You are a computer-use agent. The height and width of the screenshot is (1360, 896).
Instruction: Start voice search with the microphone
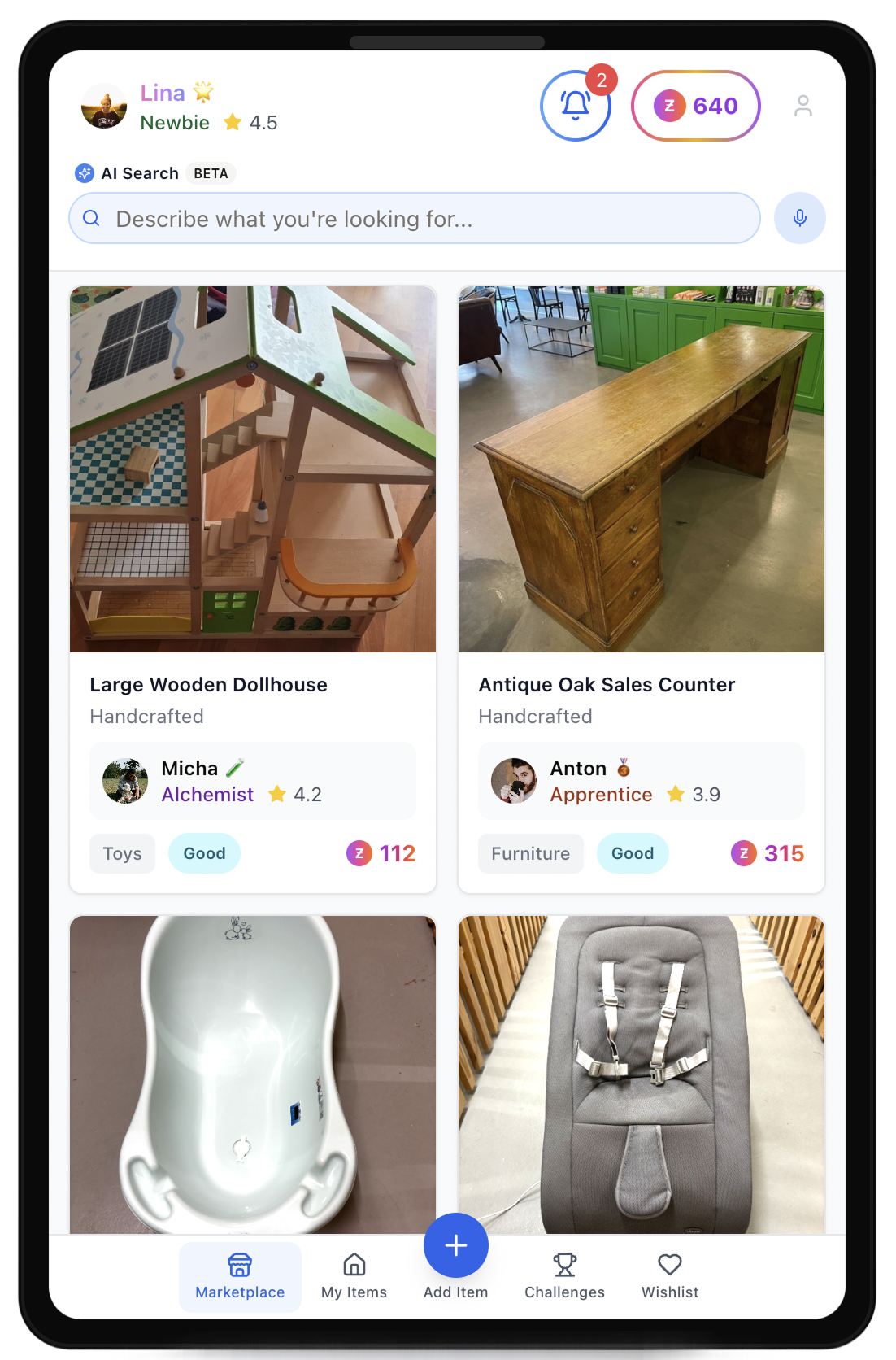[799, 218]
